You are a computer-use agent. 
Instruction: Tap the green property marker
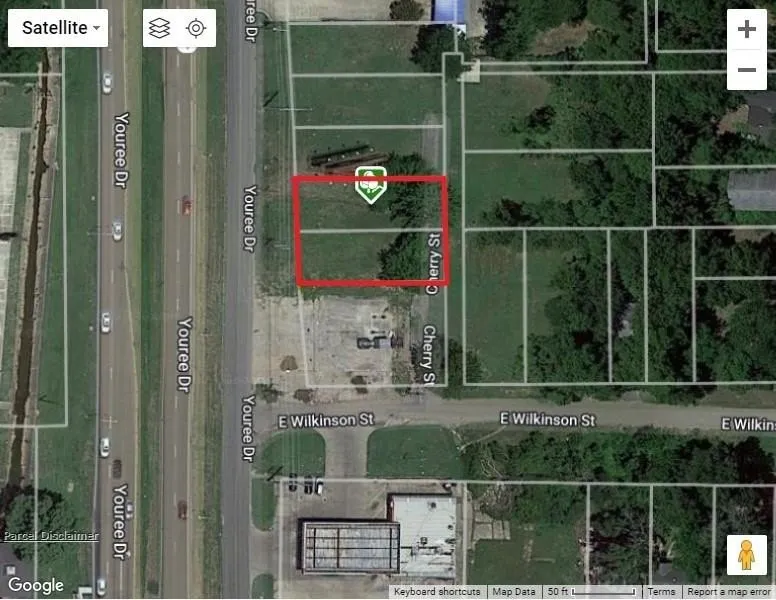(x=370, y=183)
